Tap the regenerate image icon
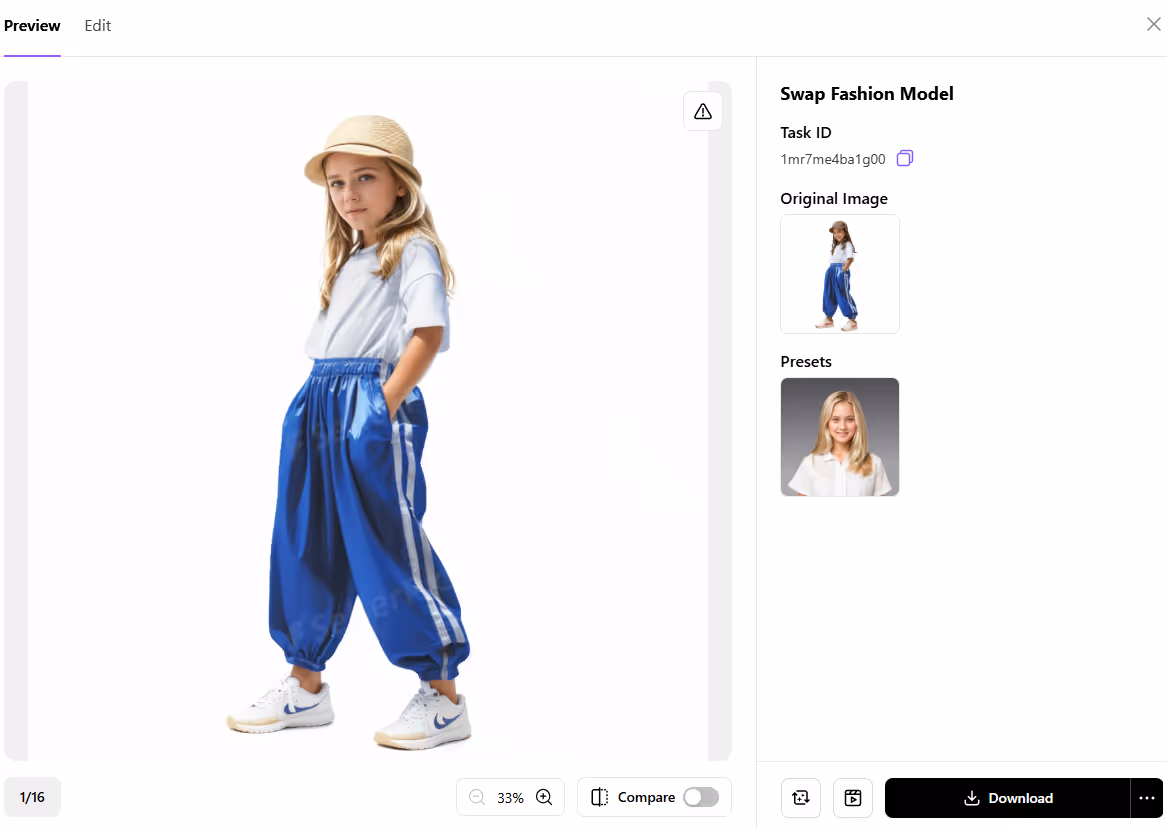Image resolution: width=1167 pixels, height=828 pixels. [800, 798]
